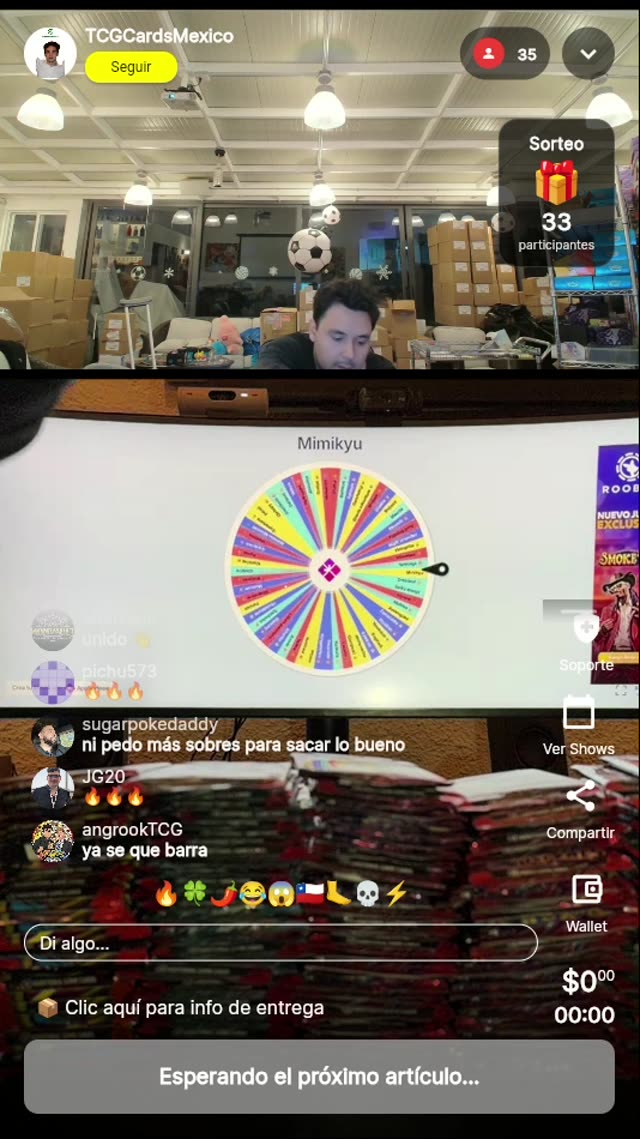Share this live stream with Compartir
The image size is (640, 1139).
click(x=580, y=808)
